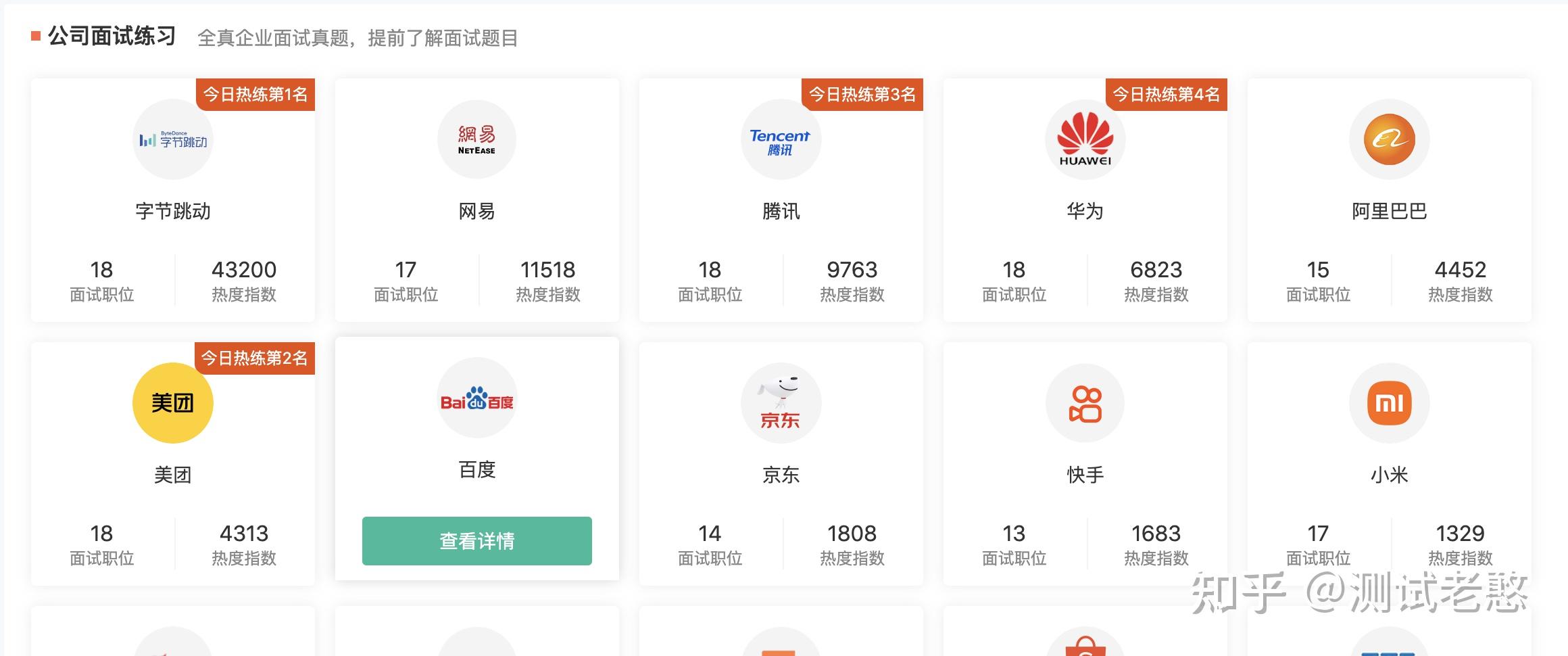Screen dimensions: 1568x656
Task: Tap 查看详情 button on 百度 card
Action: (476, 541)
